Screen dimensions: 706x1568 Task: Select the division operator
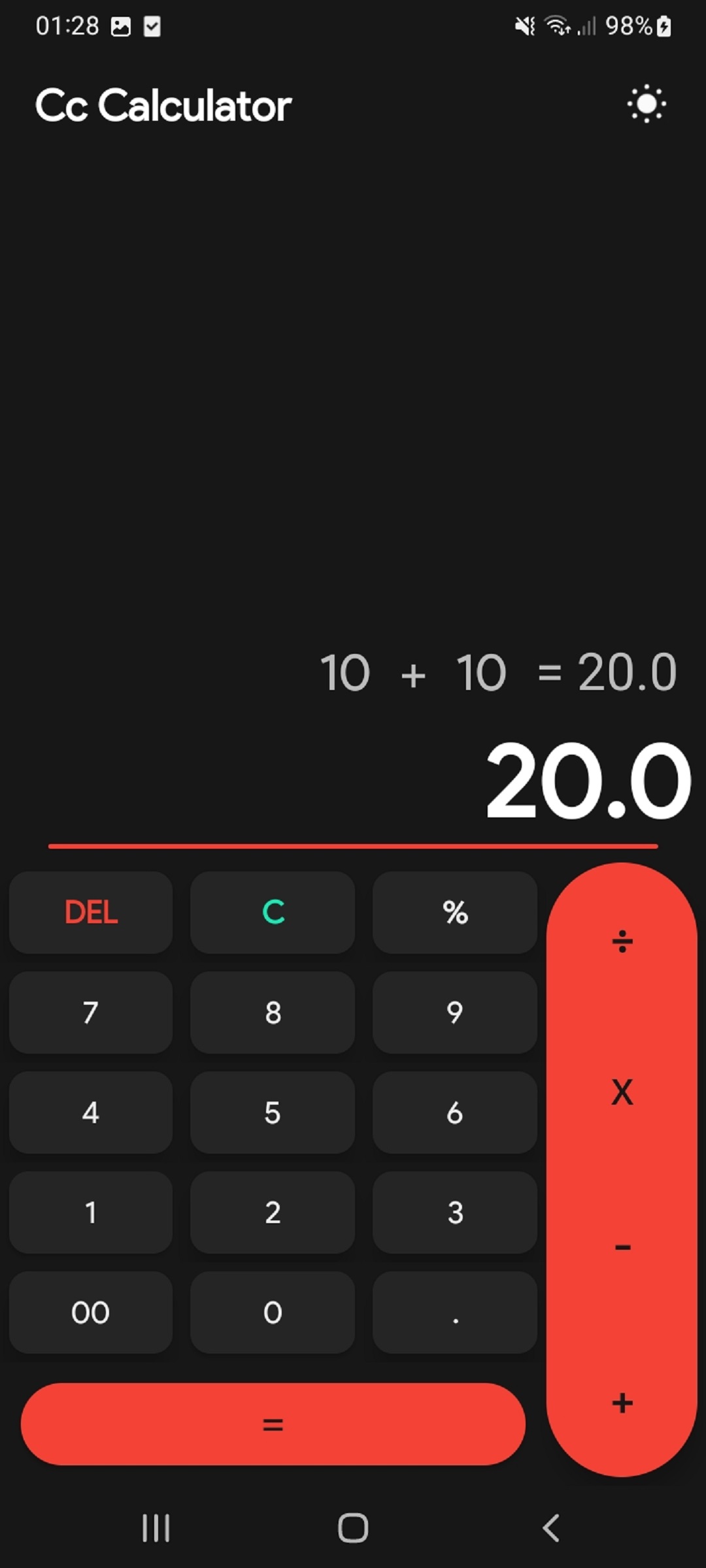coord(622,941)
